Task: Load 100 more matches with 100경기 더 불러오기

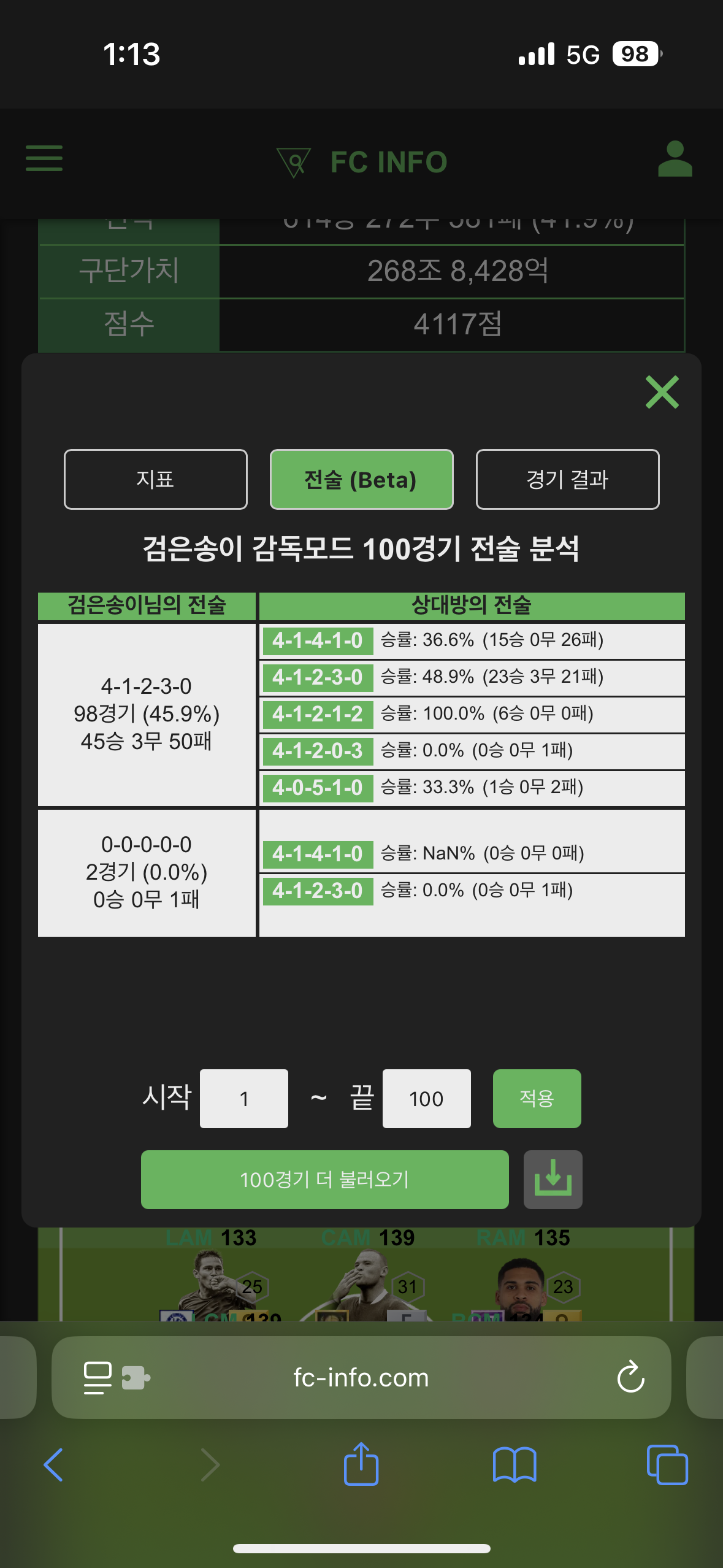Action: coord(324,1179)
